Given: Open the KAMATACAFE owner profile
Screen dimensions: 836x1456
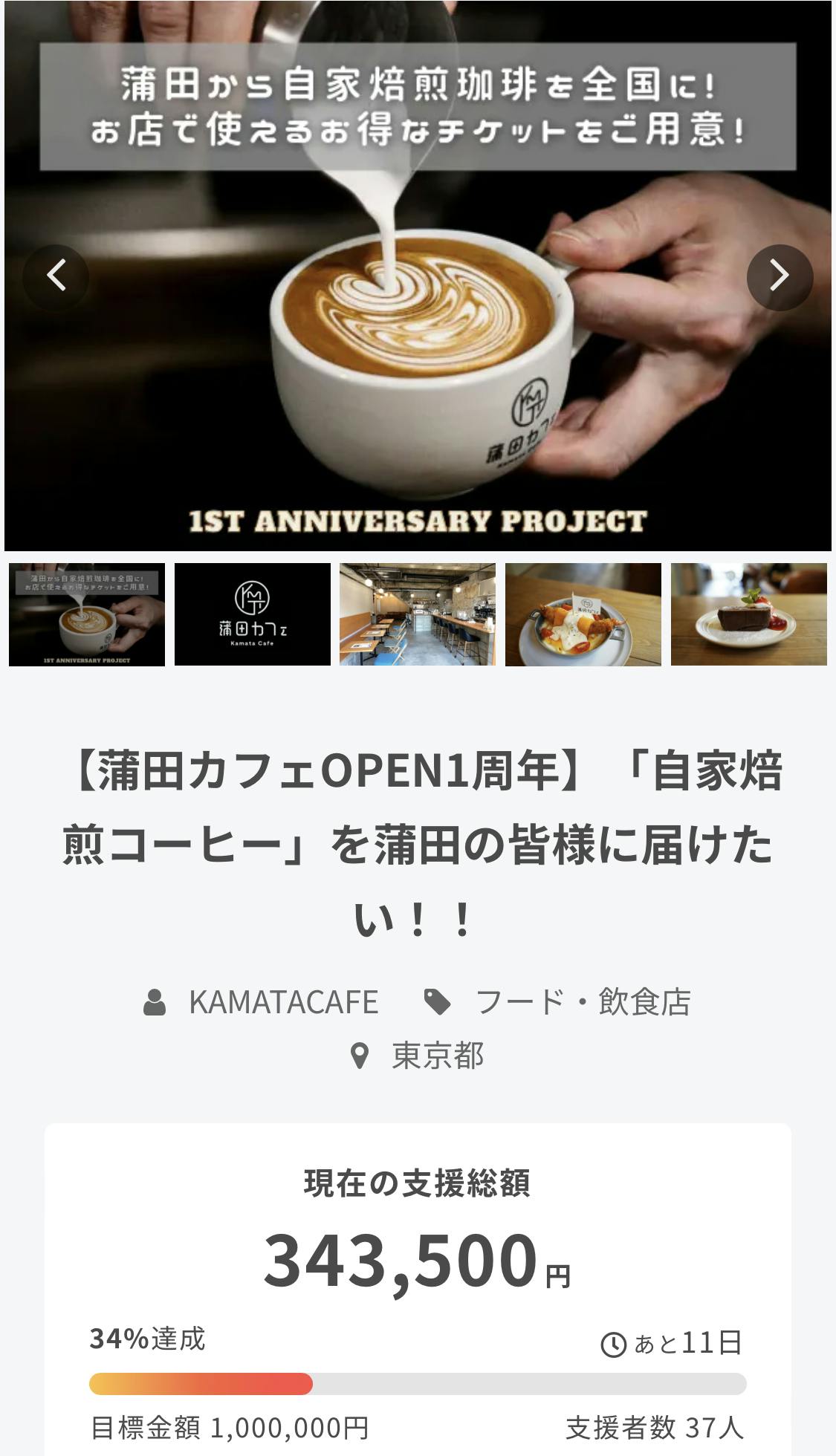Looking at the screenshot, I should pos(283,1002).
